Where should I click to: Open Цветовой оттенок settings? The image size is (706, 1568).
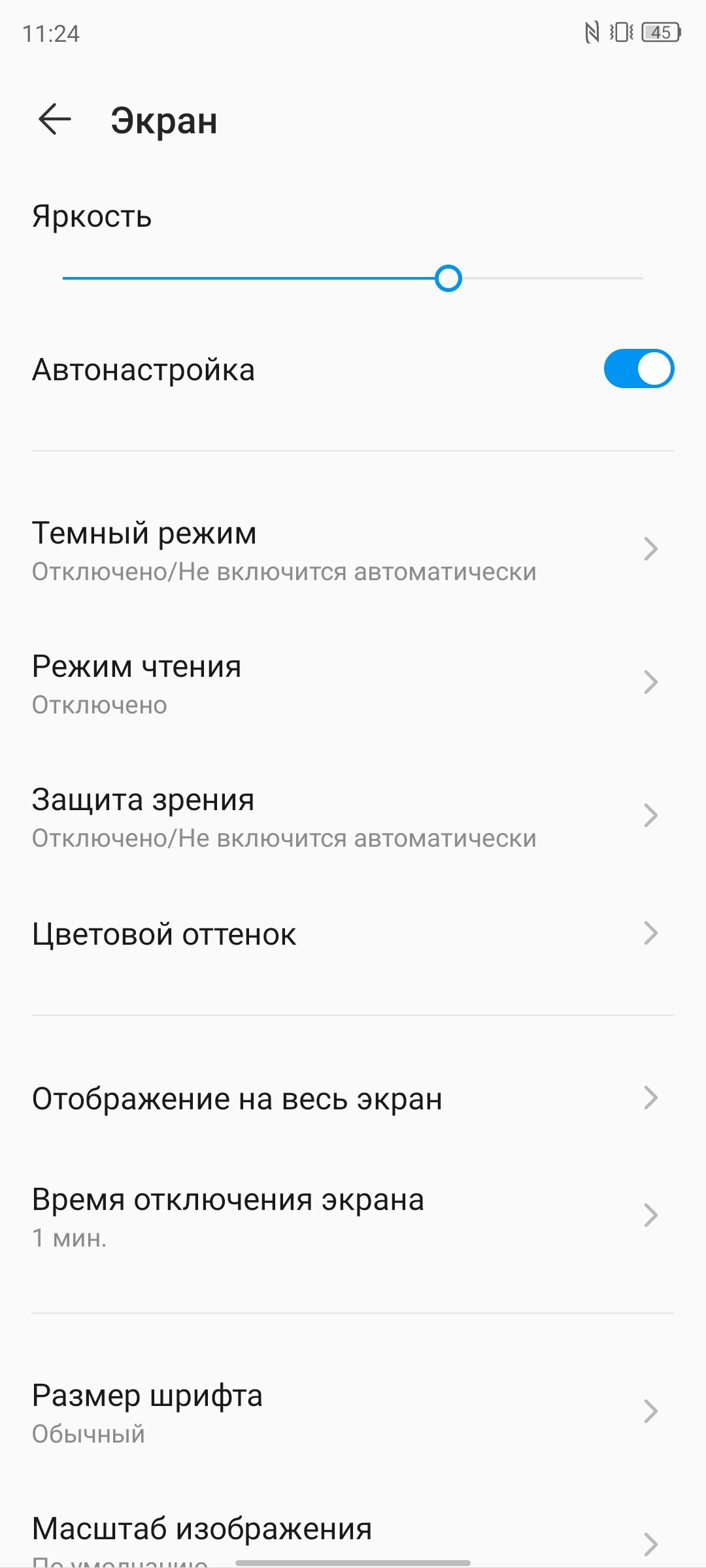pyautogui.click(x=353, y=934)
